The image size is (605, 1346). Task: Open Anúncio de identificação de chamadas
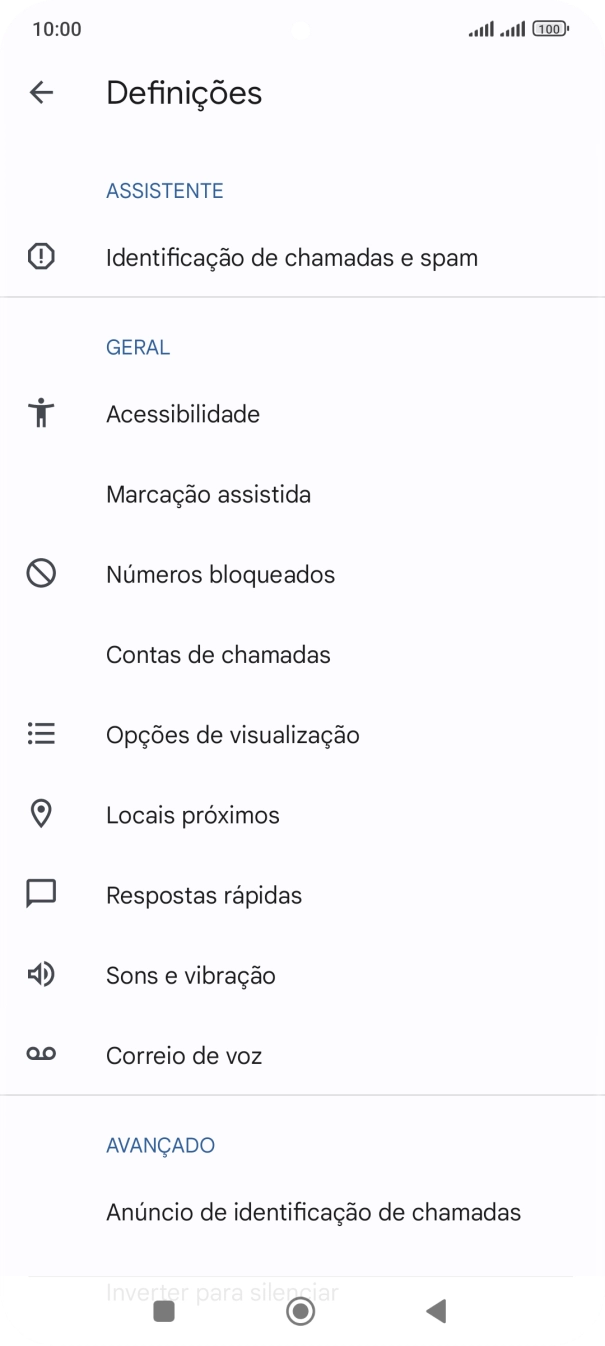click(313, 1212)
